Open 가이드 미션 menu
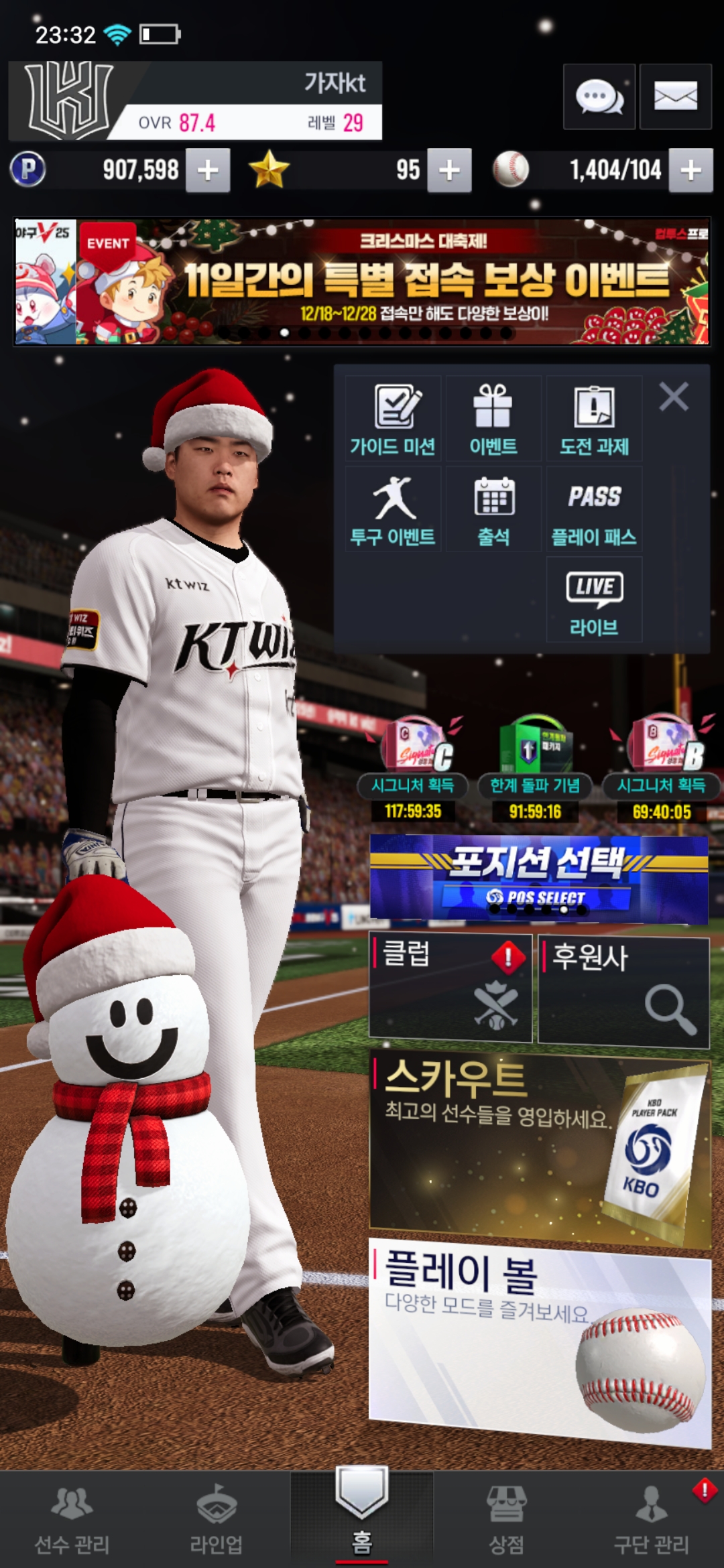Viewport: 724px width, 1568px height. [x=394, y=419]
